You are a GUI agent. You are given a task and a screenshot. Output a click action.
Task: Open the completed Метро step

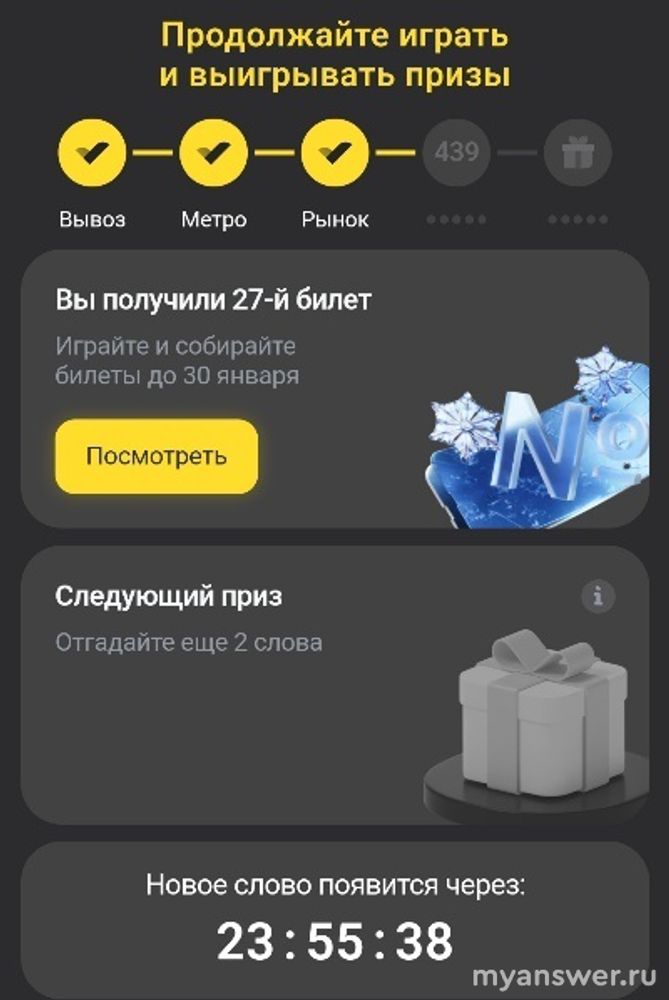(214, 153)
